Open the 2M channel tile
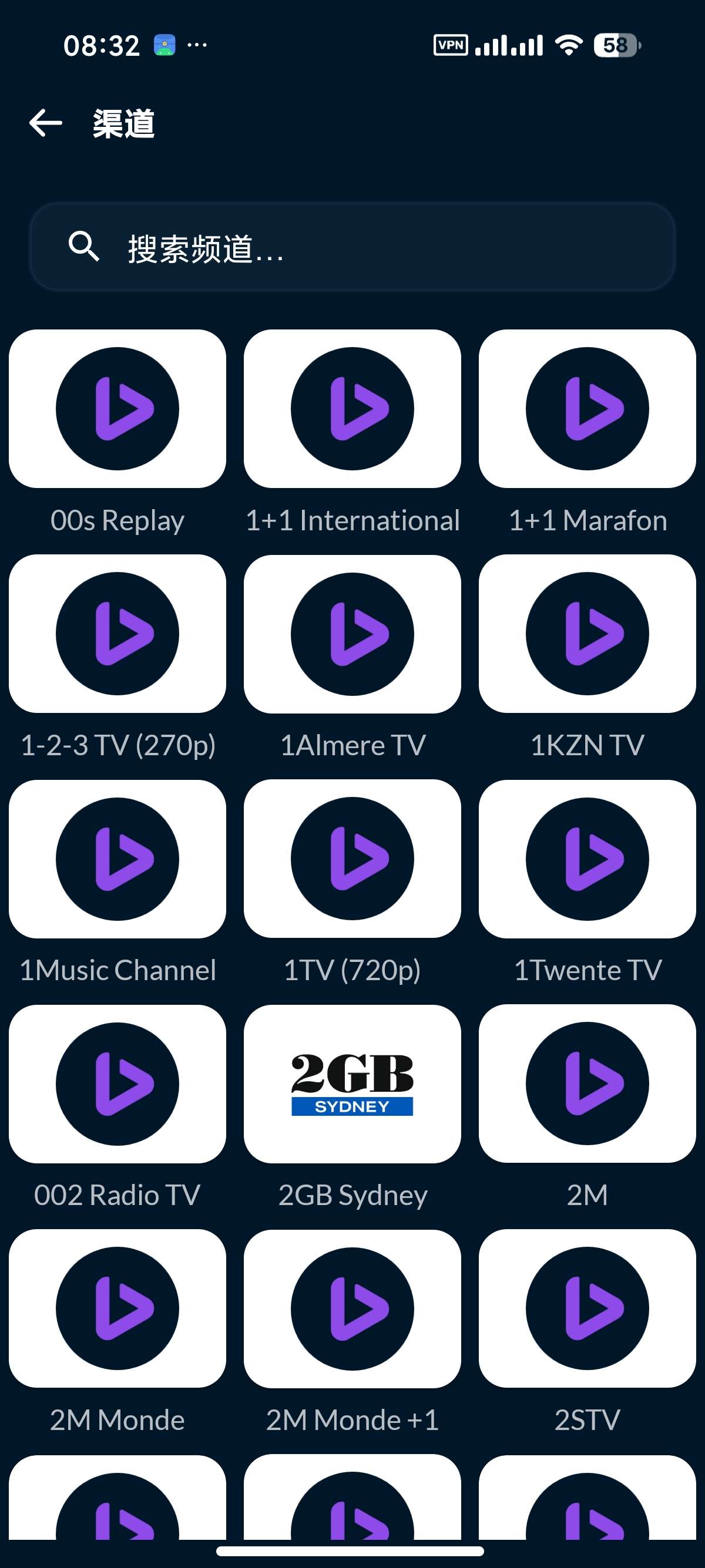This screenshot has width=705, height=1568. coord(587,1084)
